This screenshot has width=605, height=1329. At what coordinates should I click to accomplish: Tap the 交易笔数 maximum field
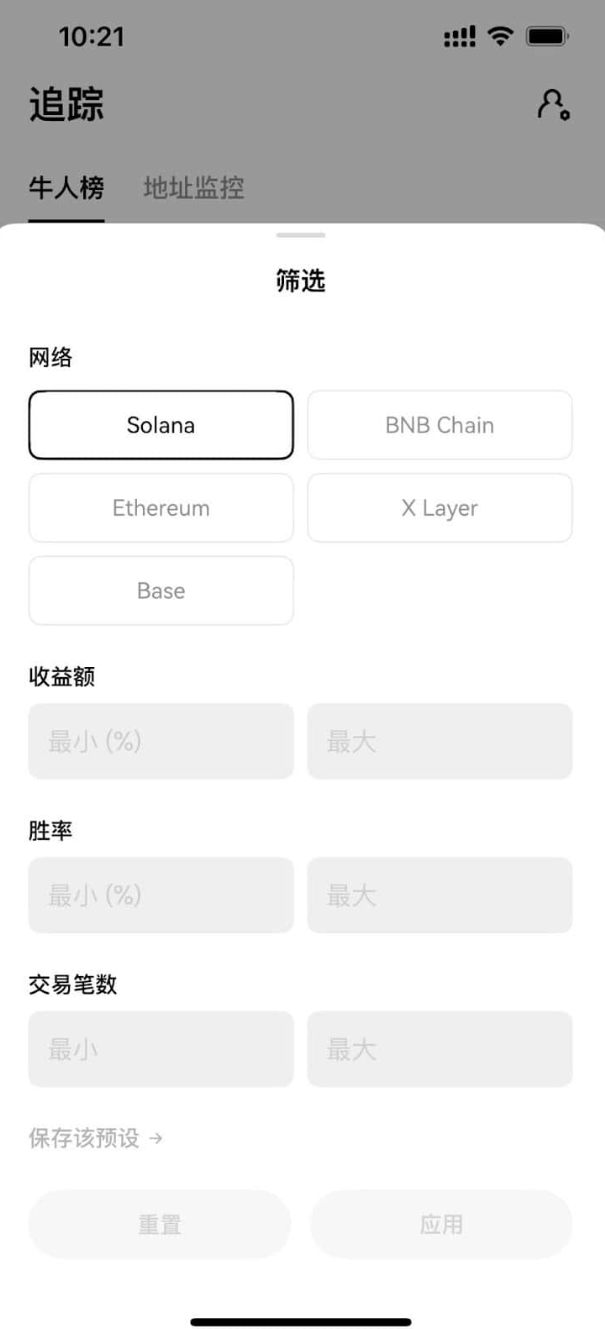pos(439,1049)
